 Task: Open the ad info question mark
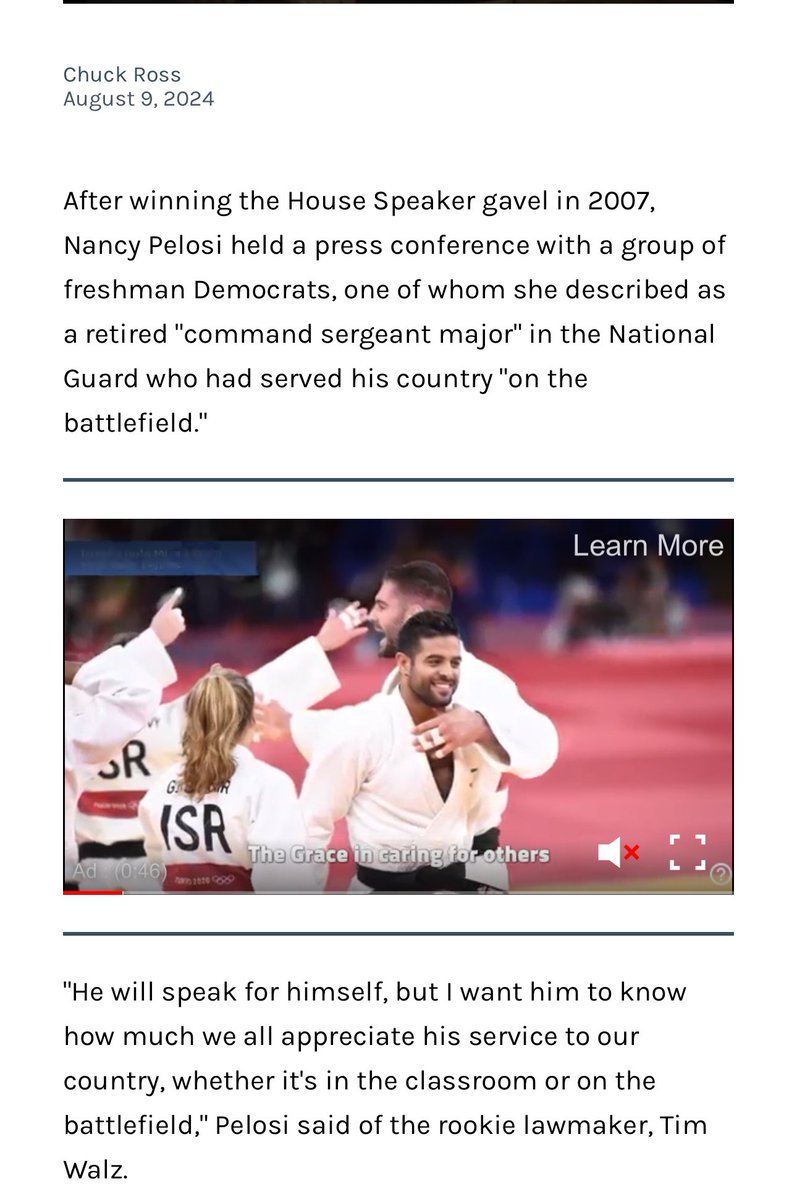click(720, 875)
